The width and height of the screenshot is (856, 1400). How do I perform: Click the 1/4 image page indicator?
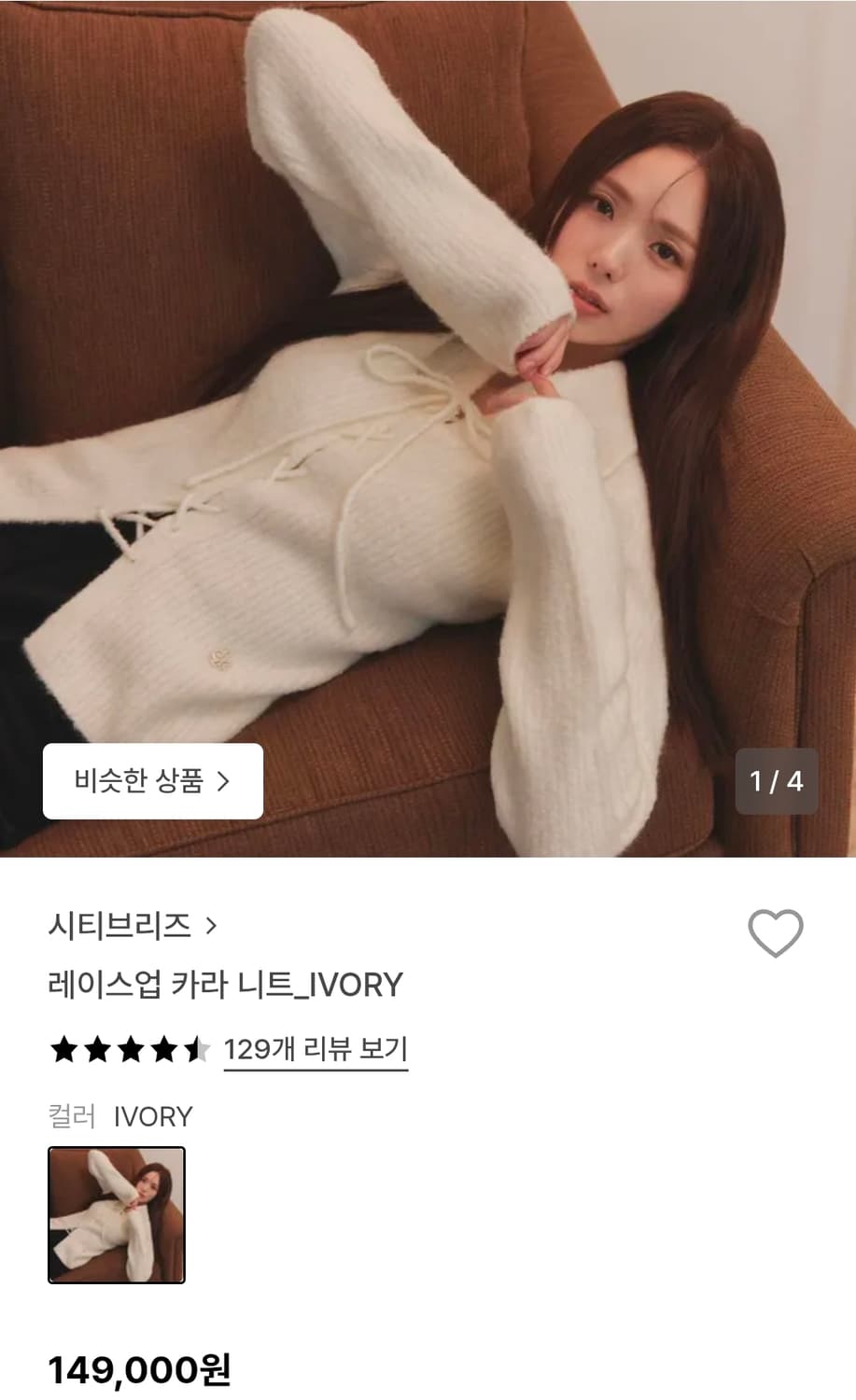[x=778, y=782]
